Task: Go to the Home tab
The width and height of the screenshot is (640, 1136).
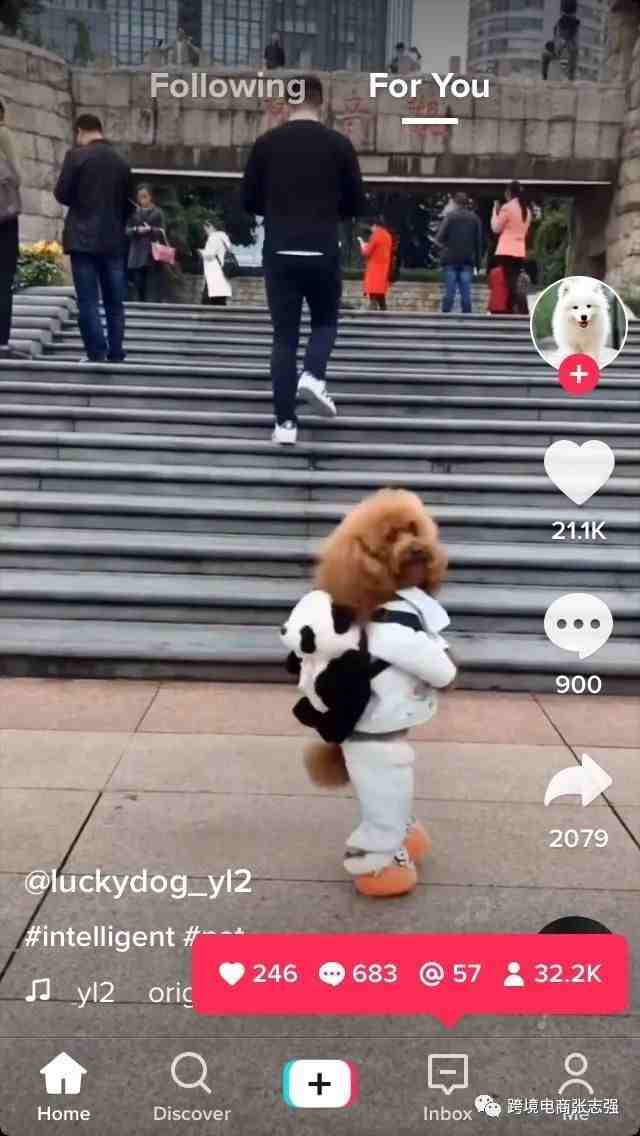Action: coord(63,1087)
